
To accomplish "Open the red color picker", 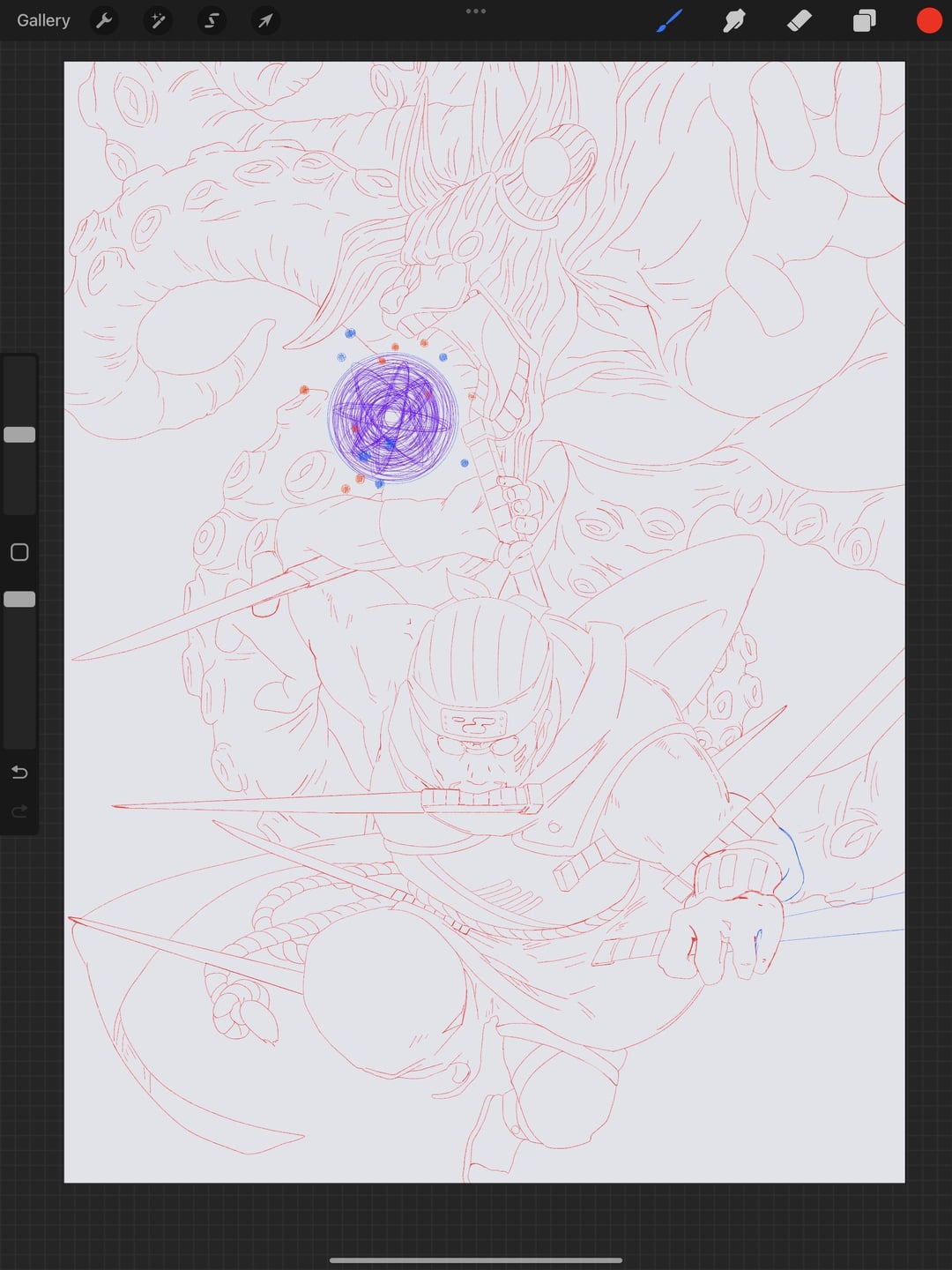I will coord(928,20).
